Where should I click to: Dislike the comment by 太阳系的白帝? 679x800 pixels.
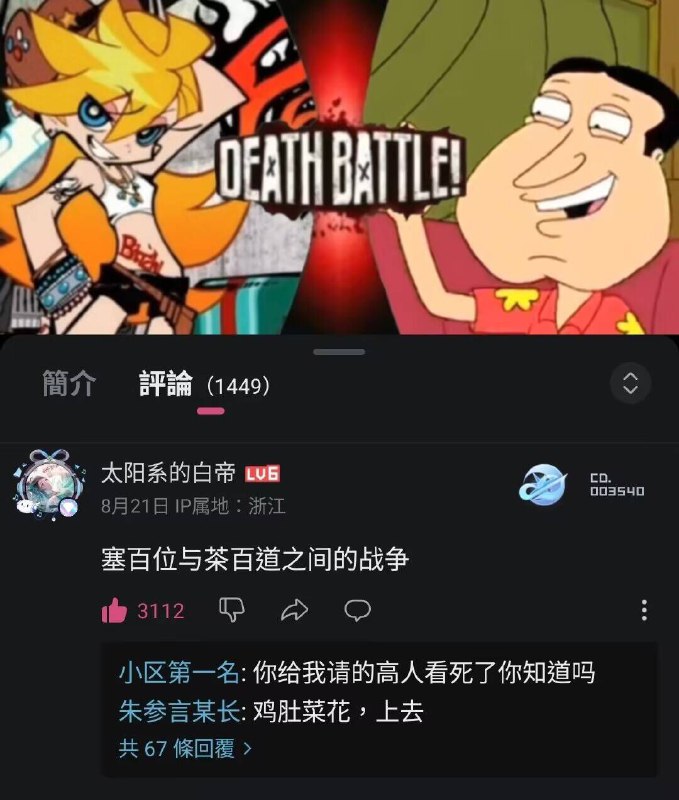point(231,610)
